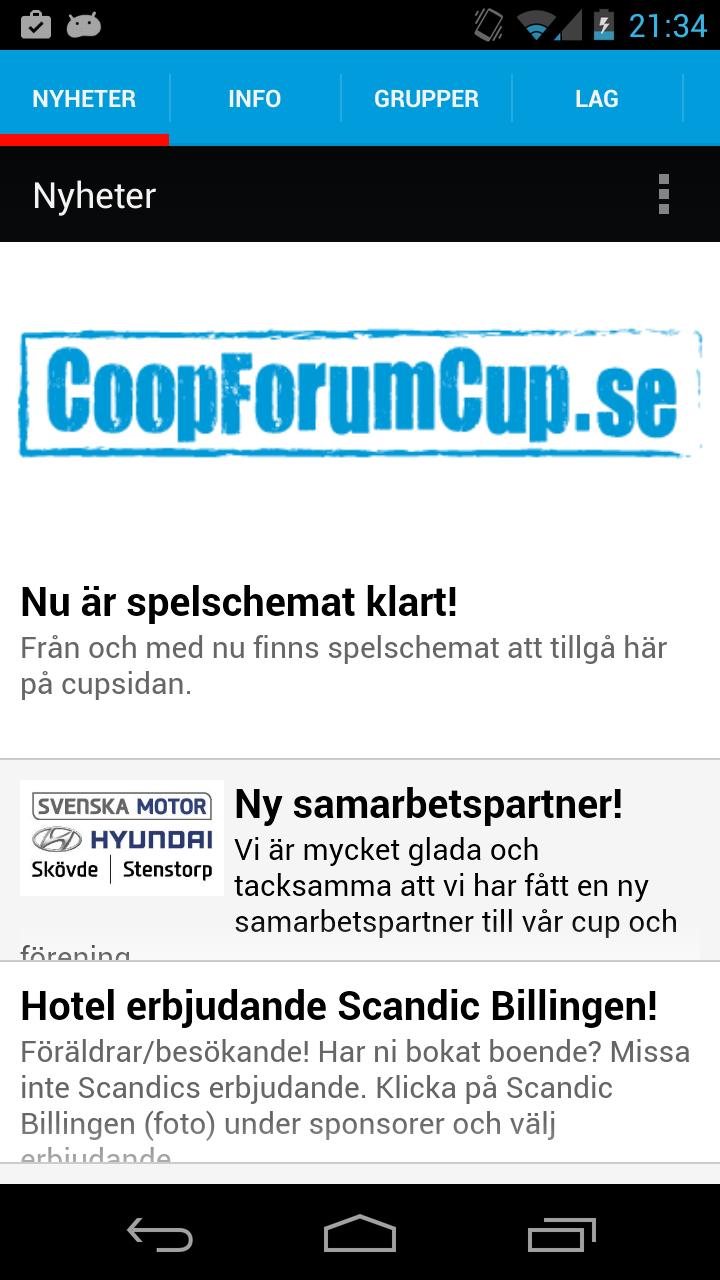The width and height of the screenshot is (720, 1280).
Task: Open the 'Ny samarbetspartner!' news item
Action: point(360,862)
